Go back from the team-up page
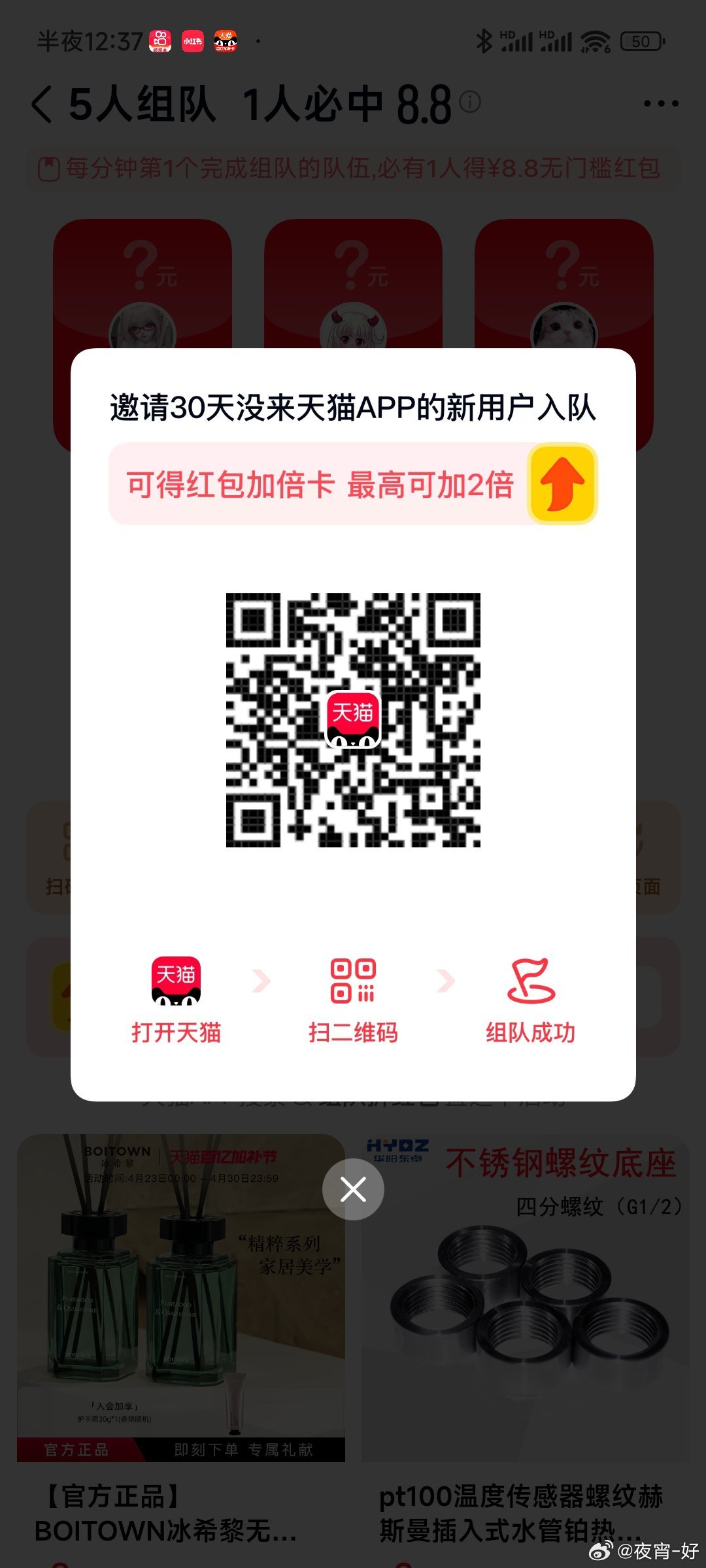 coord(42,105)
